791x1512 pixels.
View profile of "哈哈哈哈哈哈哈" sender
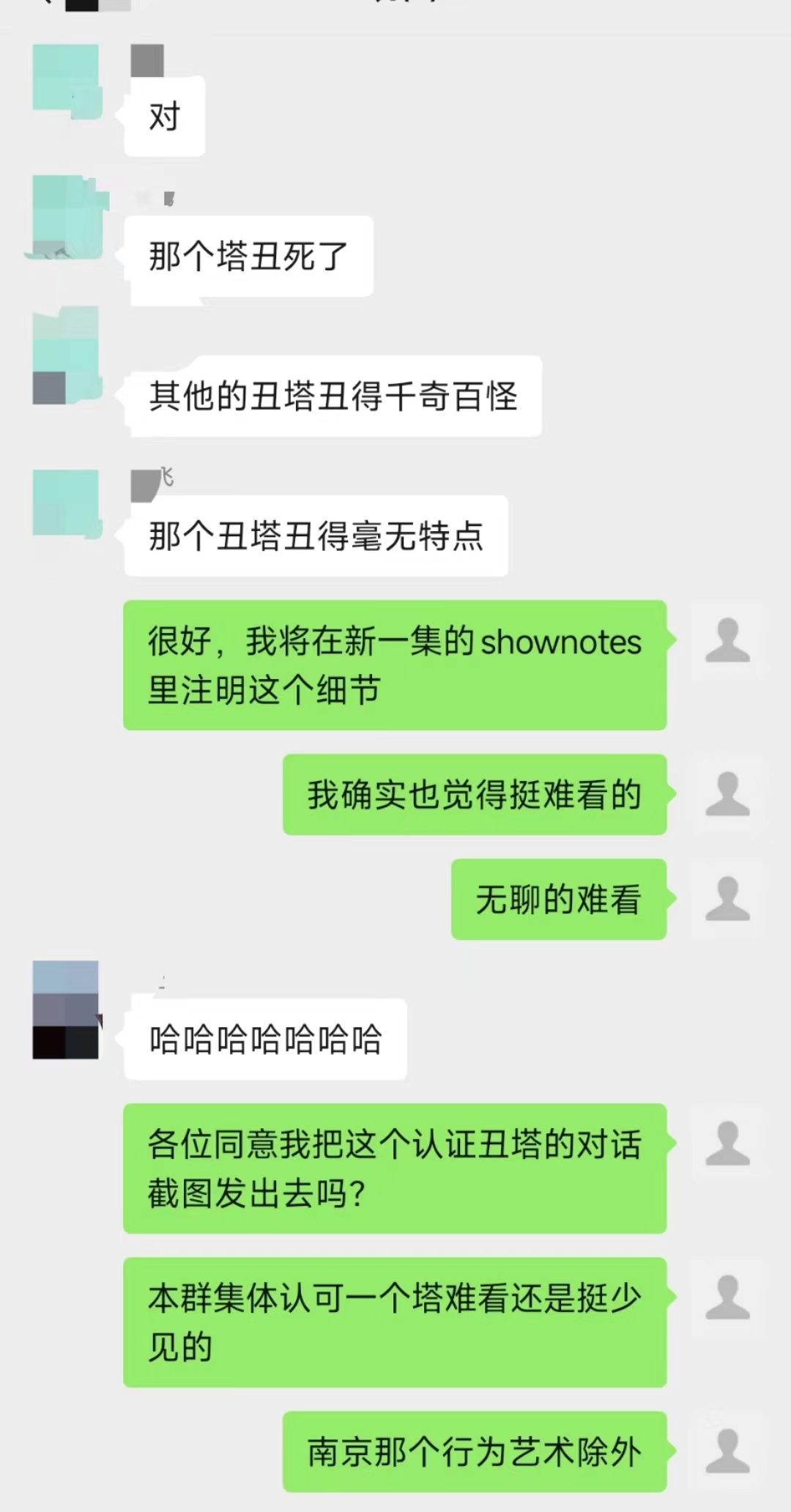coord(66,1010)
